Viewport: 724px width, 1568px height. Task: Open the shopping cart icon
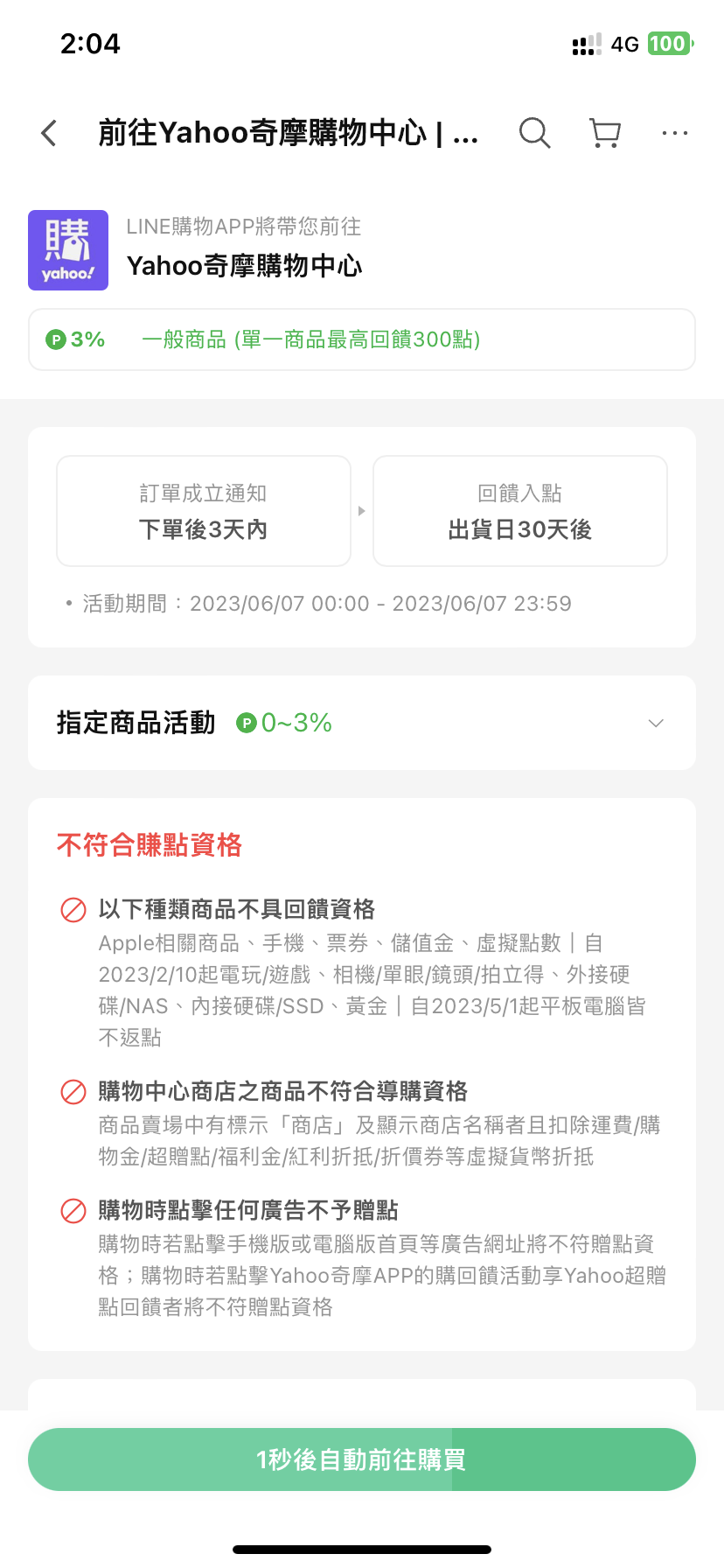coord(605,133)
